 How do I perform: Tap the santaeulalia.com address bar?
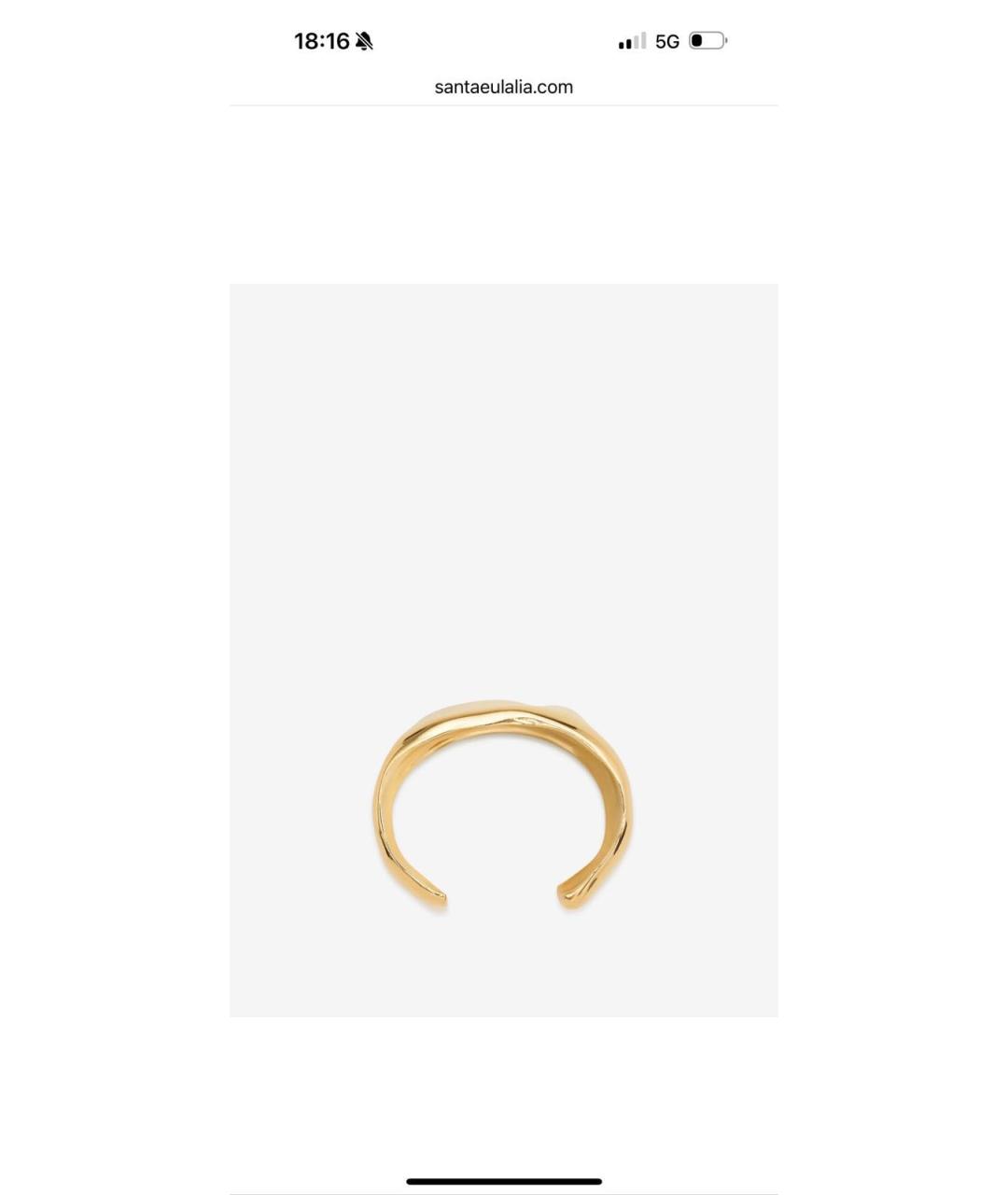click(x=503, y=87)
